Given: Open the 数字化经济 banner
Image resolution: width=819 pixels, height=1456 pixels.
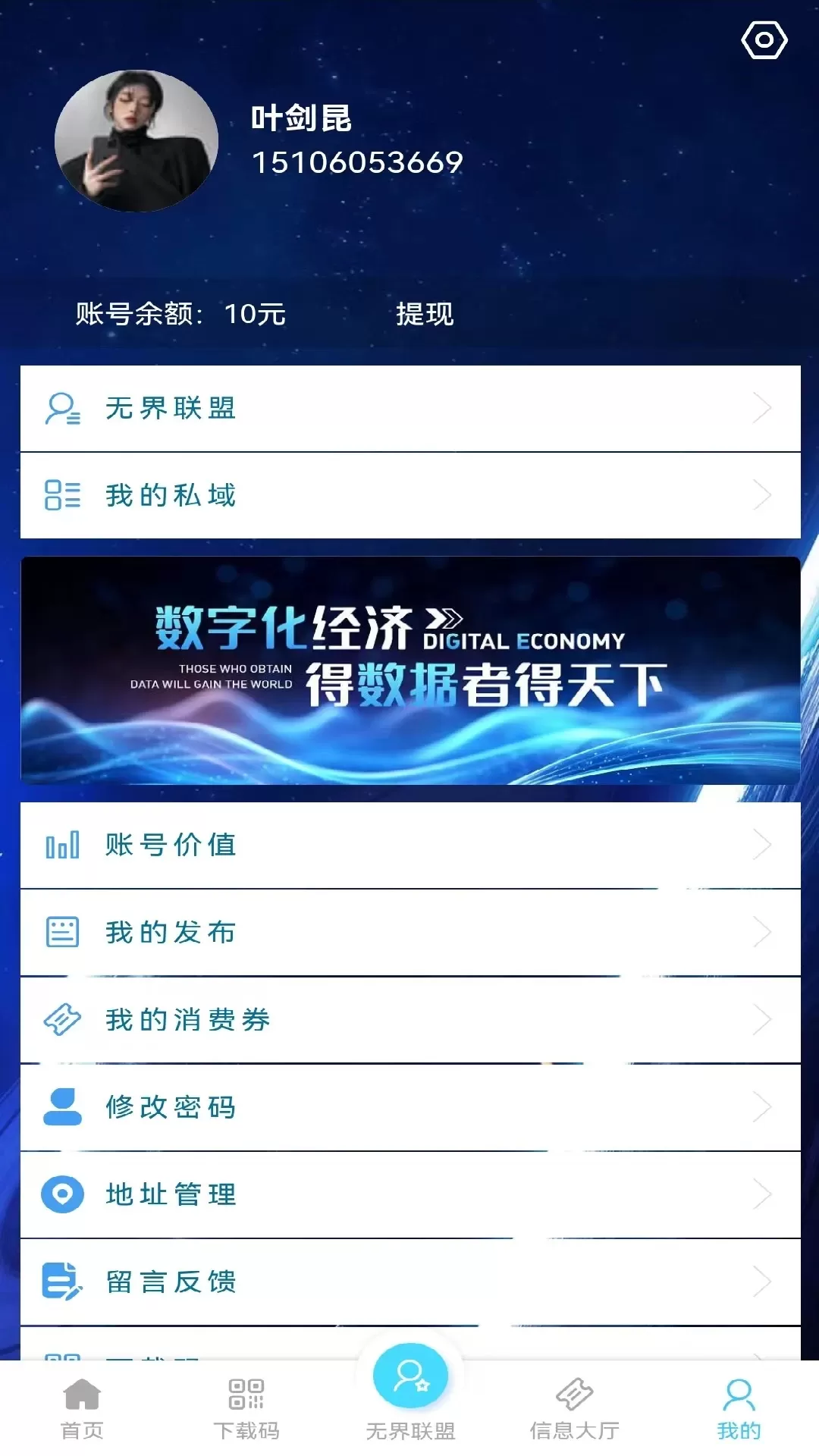Looking at the screenshot, I should pyautogui.click(x=410, y=670).
